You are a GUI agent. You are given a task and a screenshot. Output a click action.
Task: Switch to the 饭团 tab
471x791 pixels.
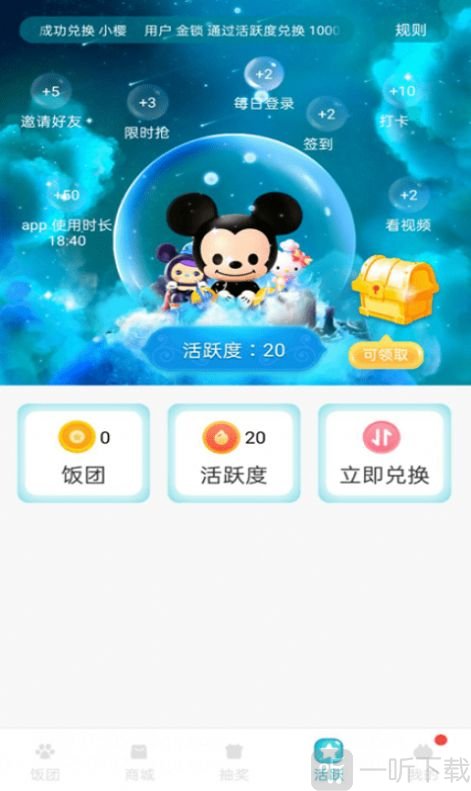[x=45, y=762]
